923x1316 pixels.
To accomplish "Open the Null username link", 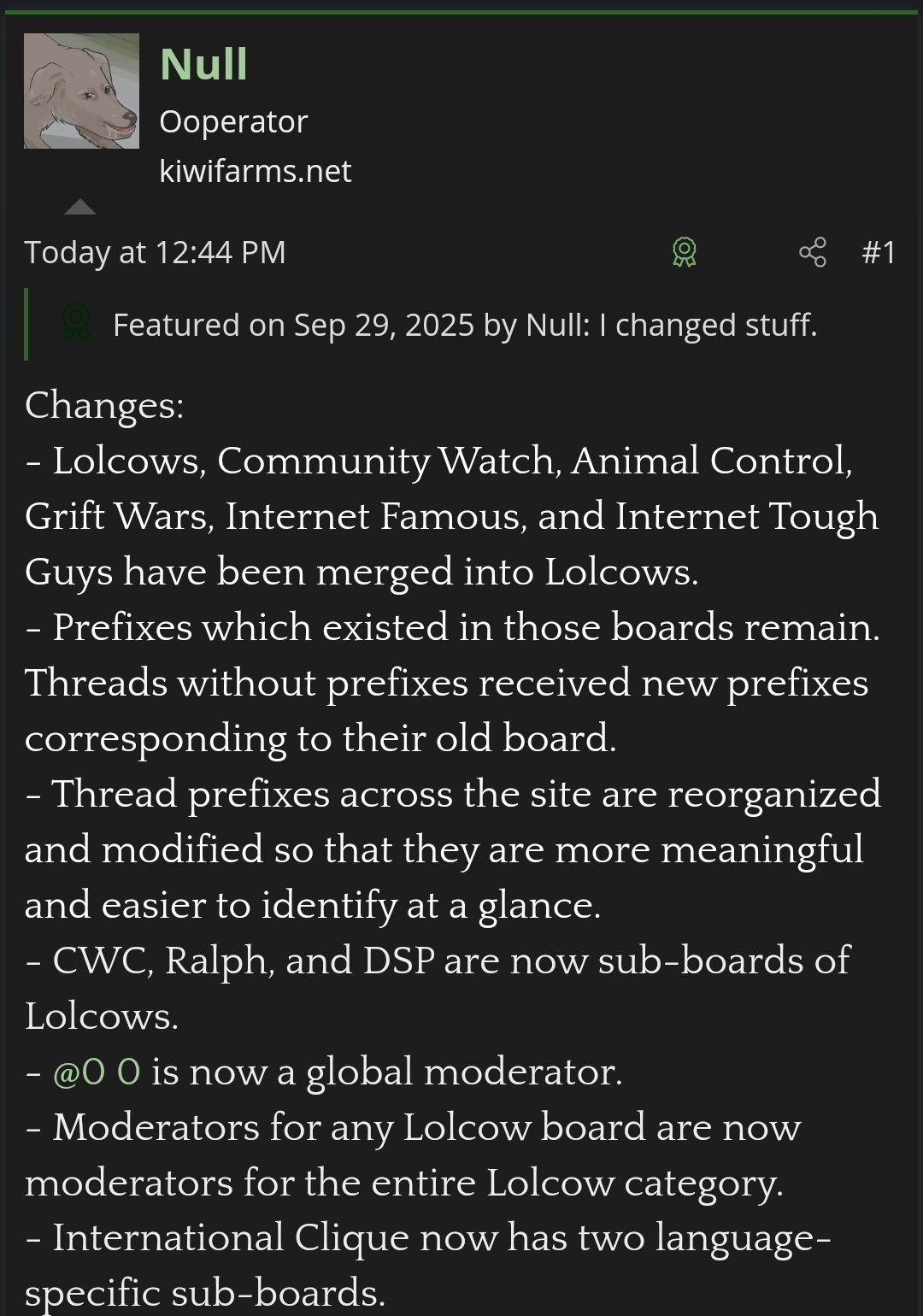I will point(203,64).
